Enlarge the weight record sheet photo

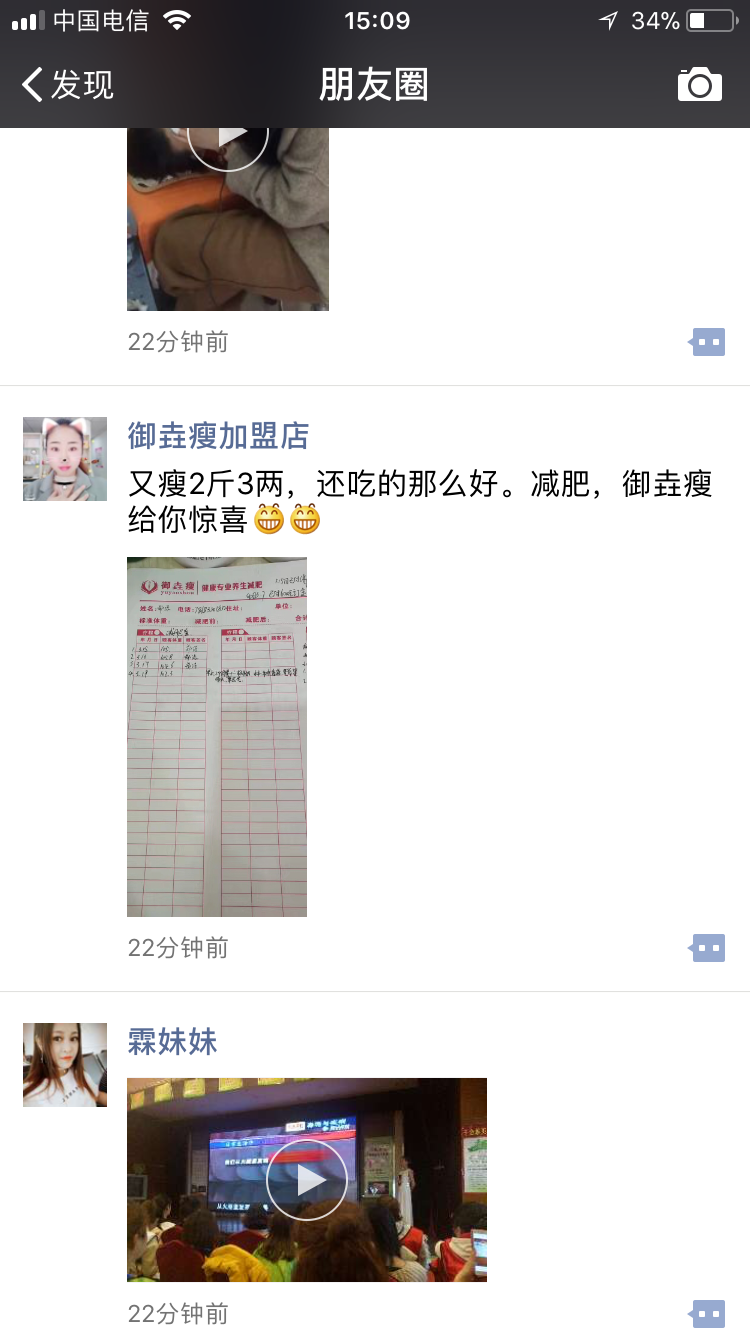(217, 737)
